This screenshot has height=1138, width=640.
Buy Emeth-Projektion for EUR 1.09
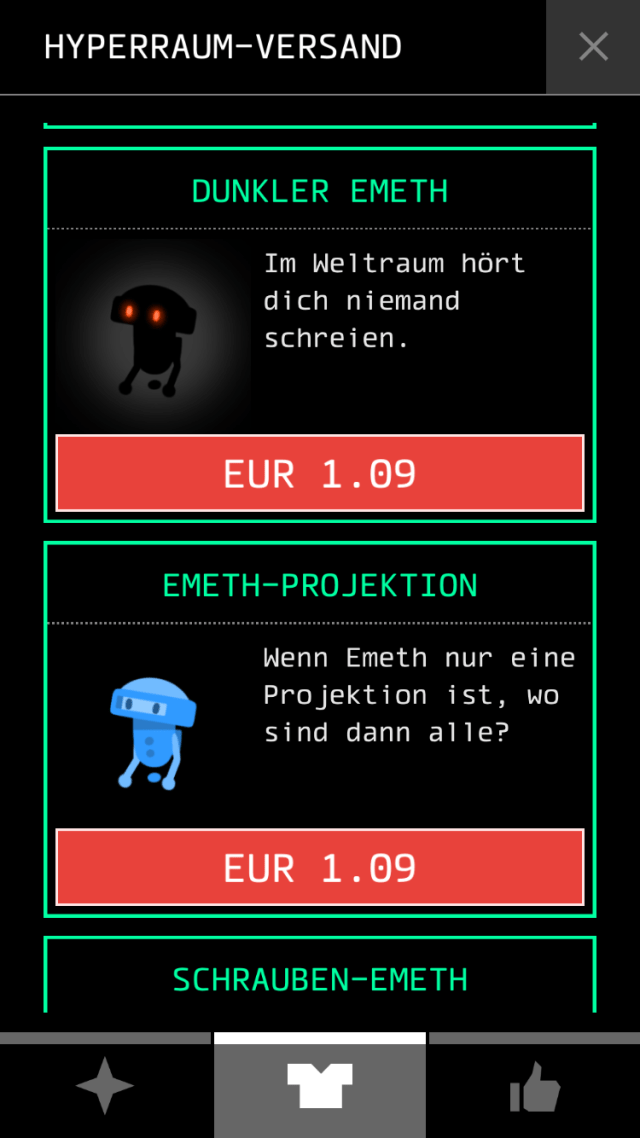(x=320, y=867)
